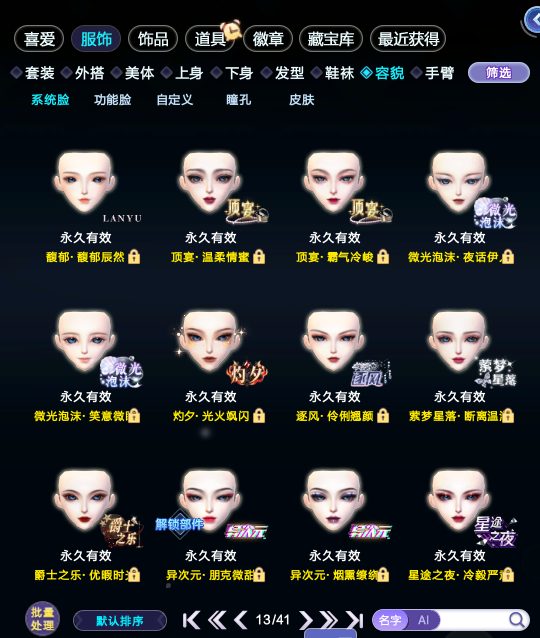Open the 饰品 tab
The height and width of the screenshot is (638, 540).
click(x=153, y=39)
